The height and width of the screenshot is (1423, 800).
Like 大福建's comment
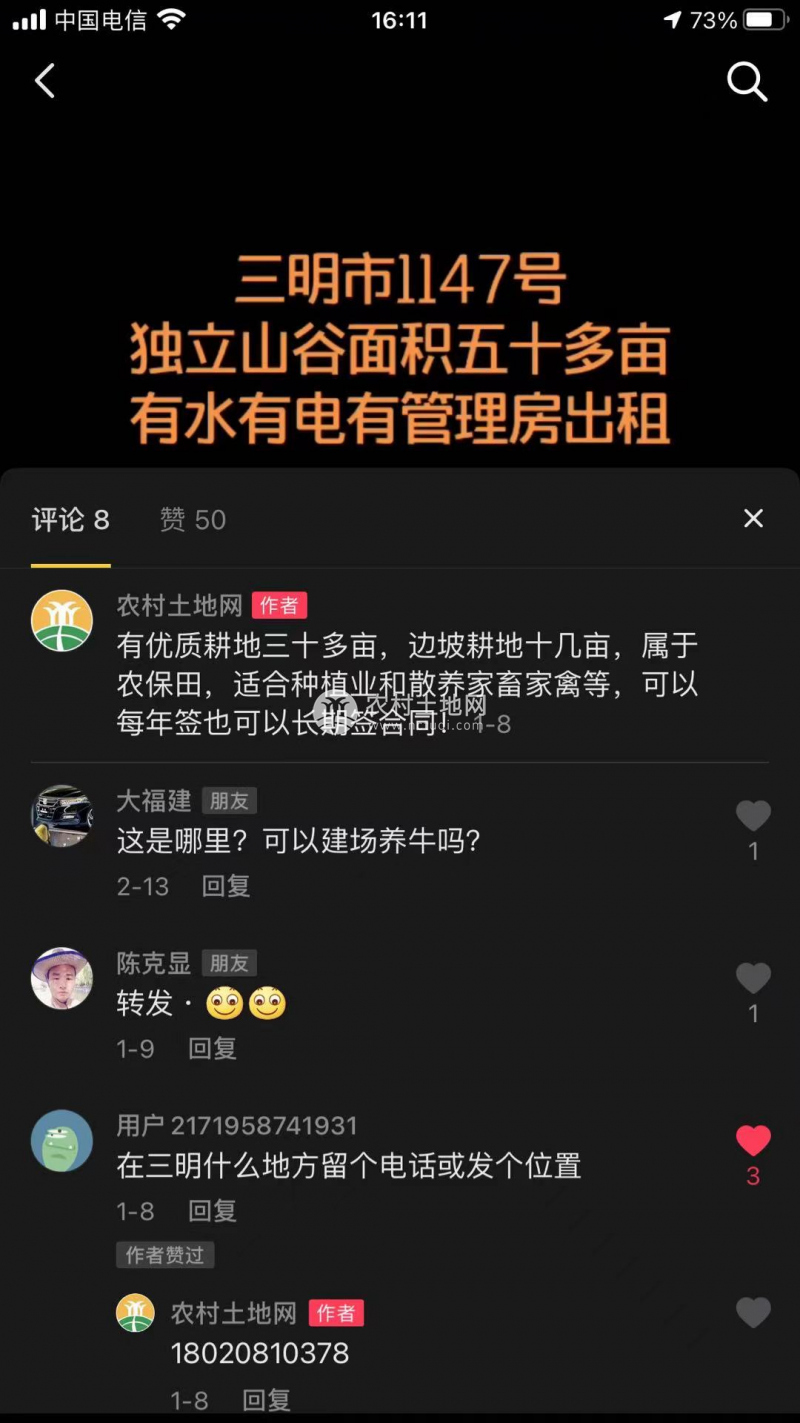(753, 817)
